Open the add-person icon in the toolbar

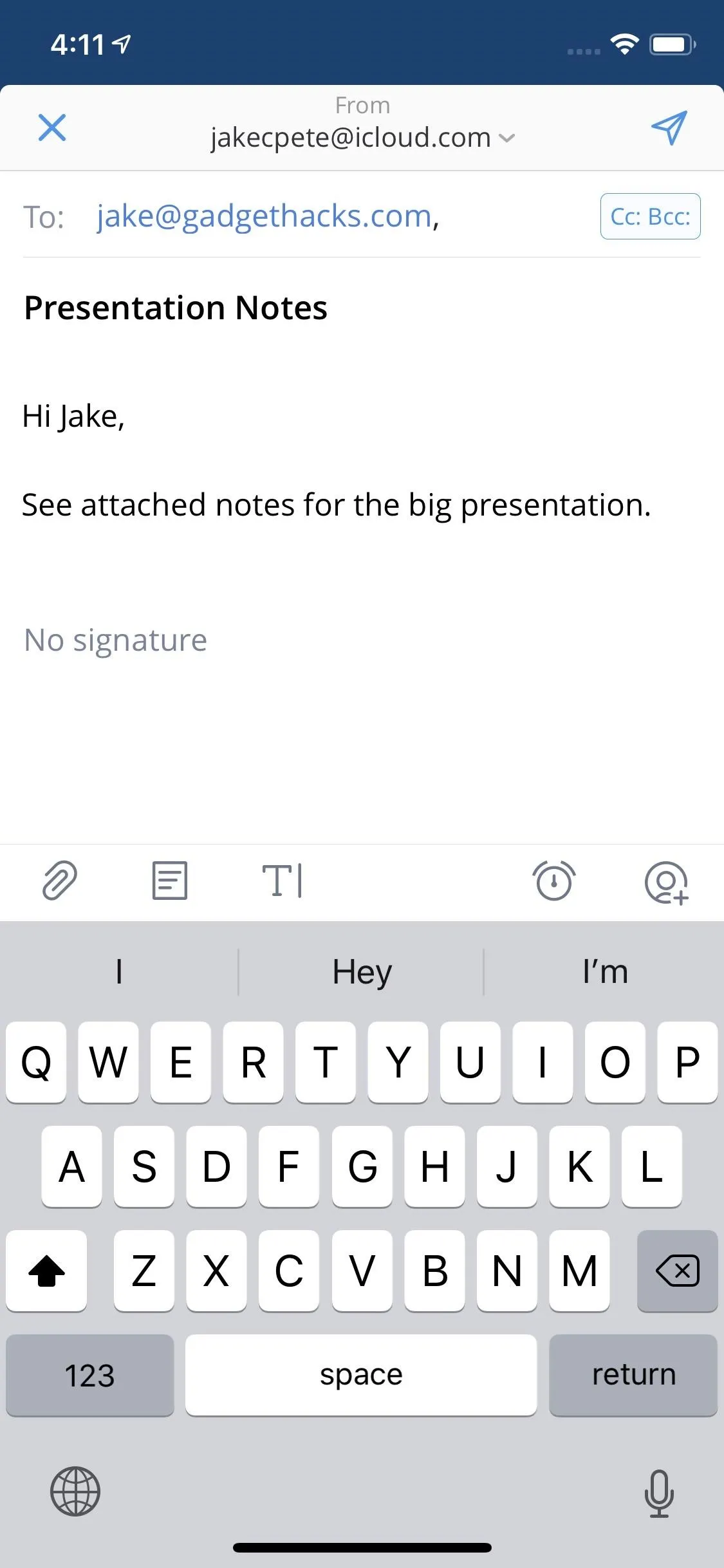coord(667,882)
